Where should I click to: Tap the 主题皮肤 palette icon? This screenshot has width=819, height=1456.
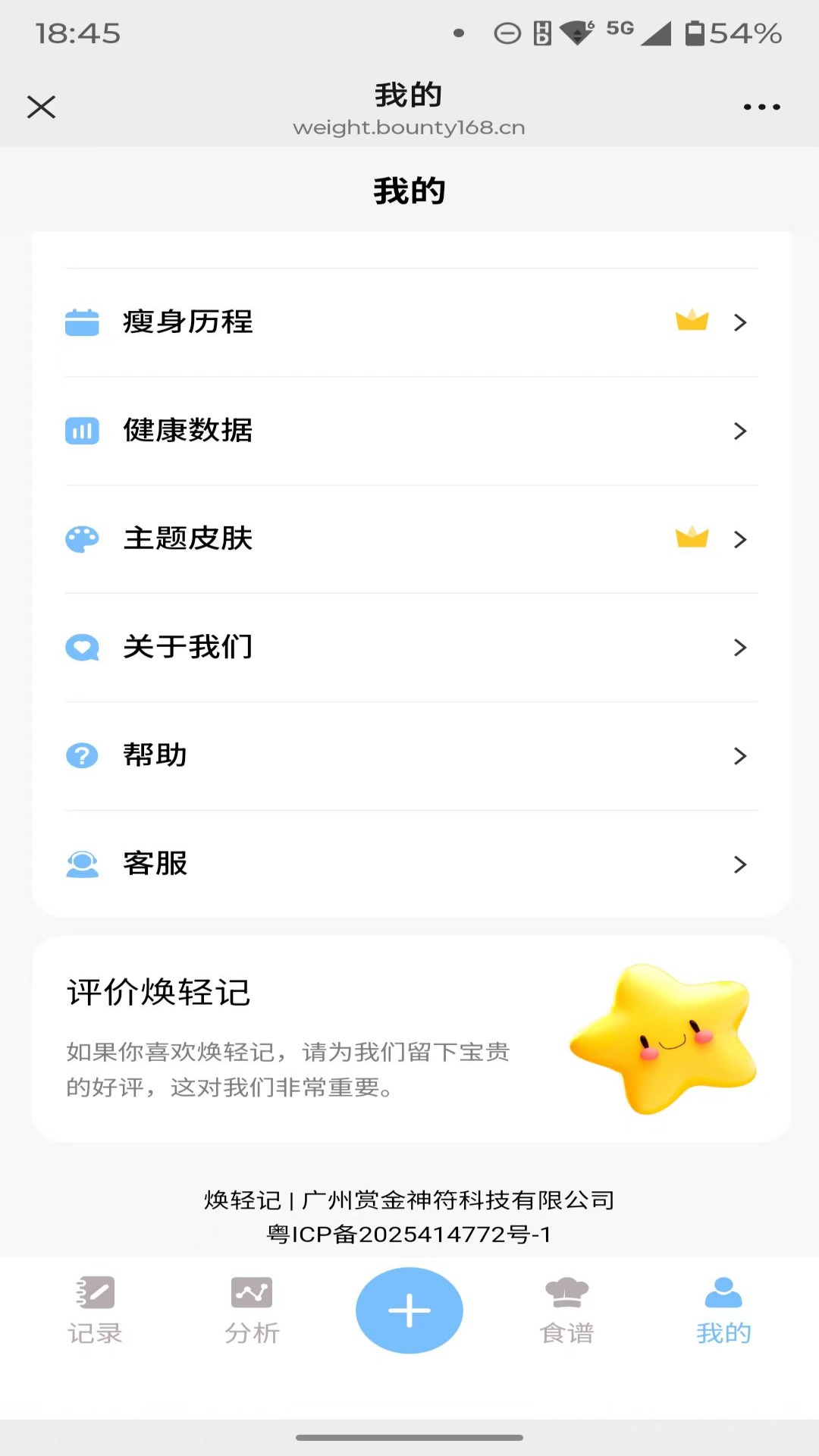[83, 539]
